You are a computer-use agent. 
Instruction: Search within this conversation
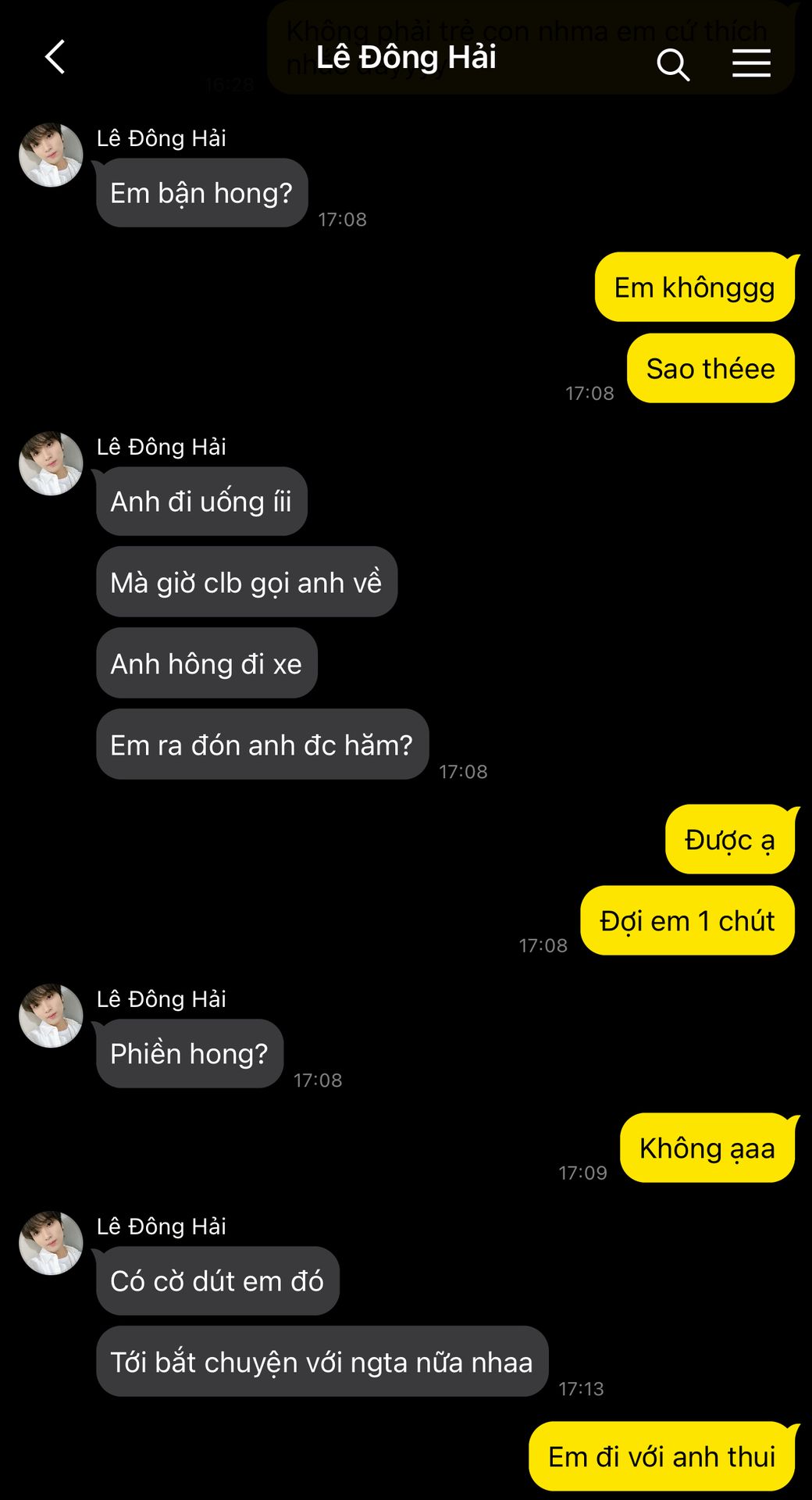[672, 63]
